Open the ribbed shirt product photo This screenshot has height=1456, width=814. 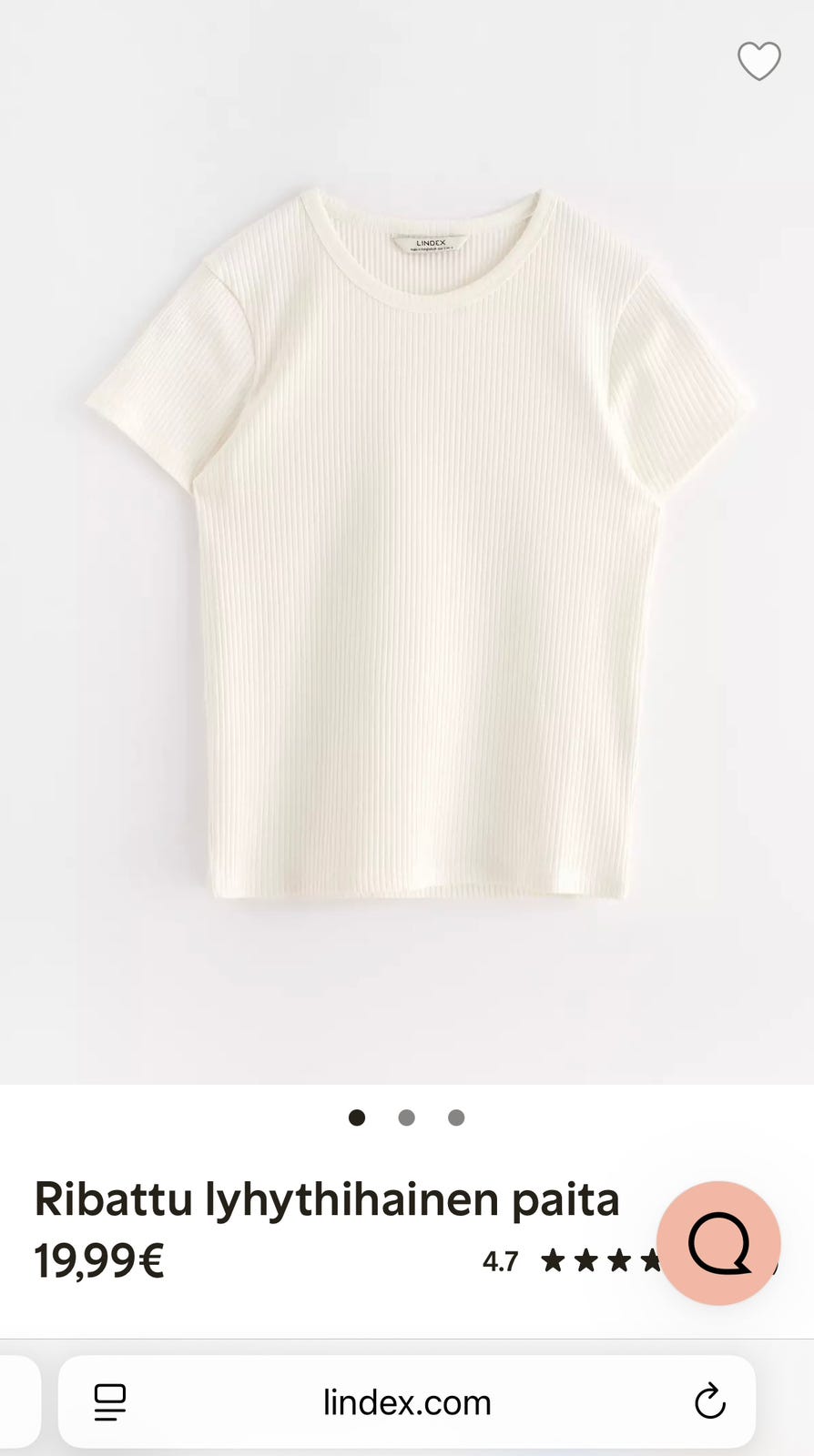tap(419, 546)
